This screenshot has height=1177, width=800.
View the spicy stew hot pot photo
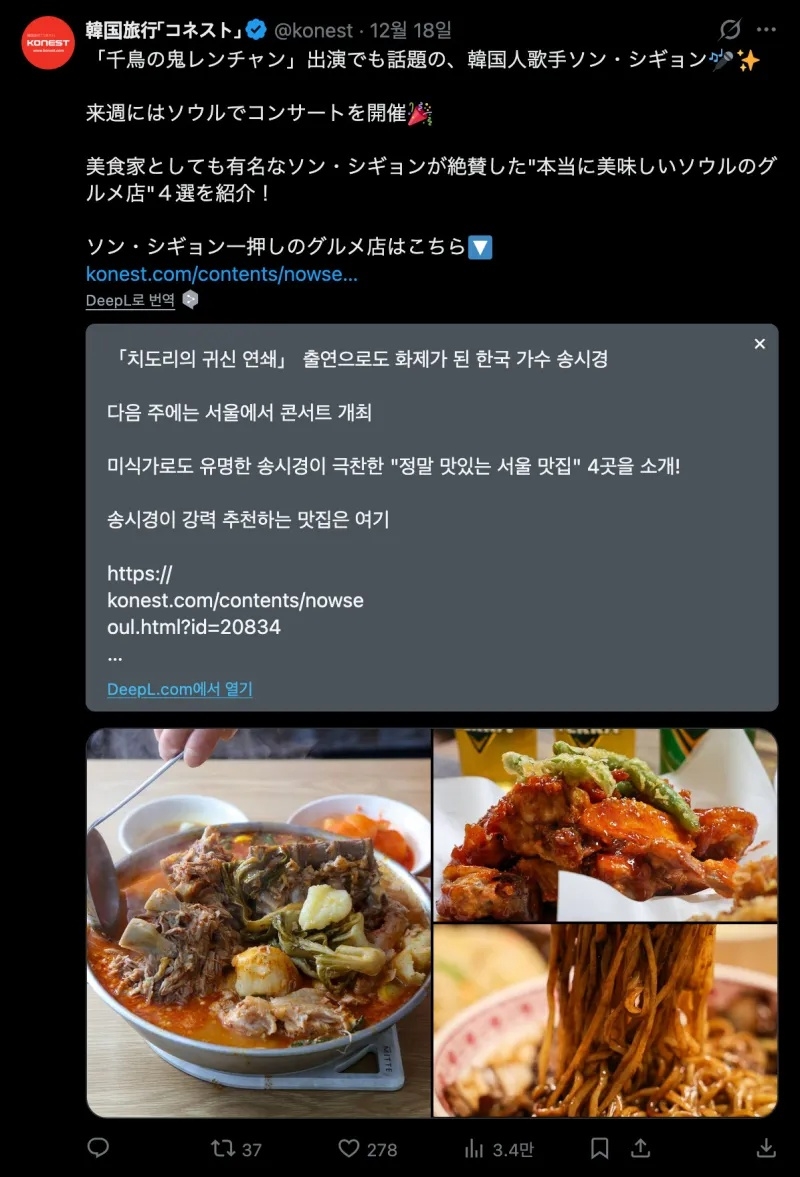click(258, 923)
